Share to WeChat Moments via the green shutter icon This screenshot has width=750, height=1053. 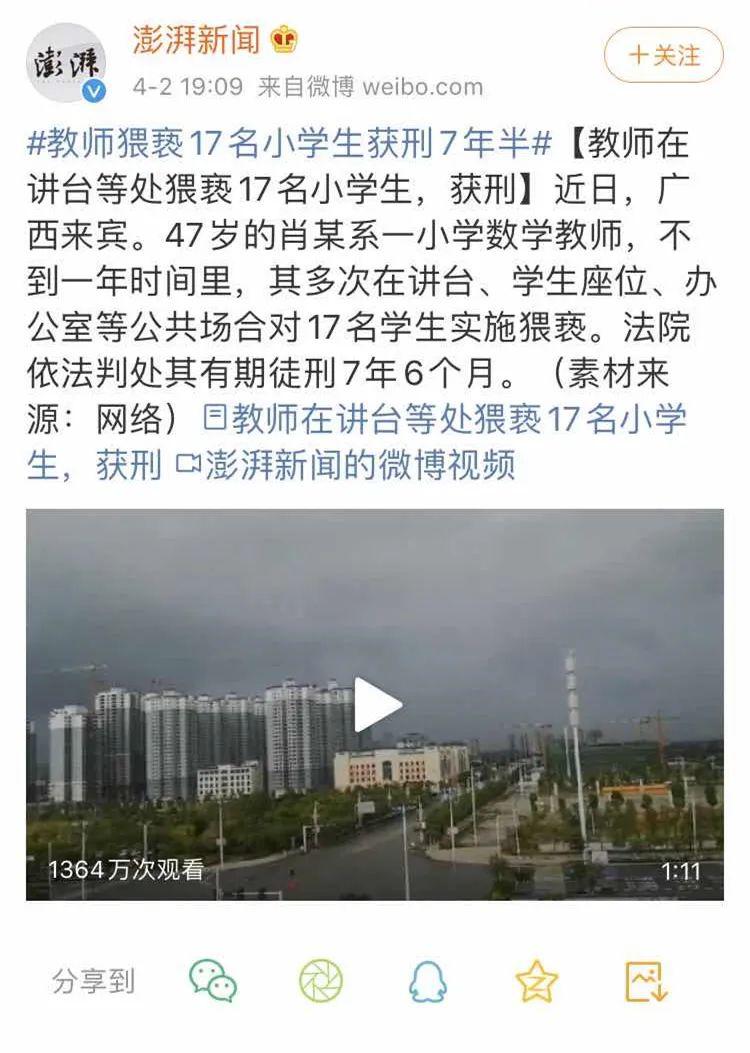pos(321,981)
